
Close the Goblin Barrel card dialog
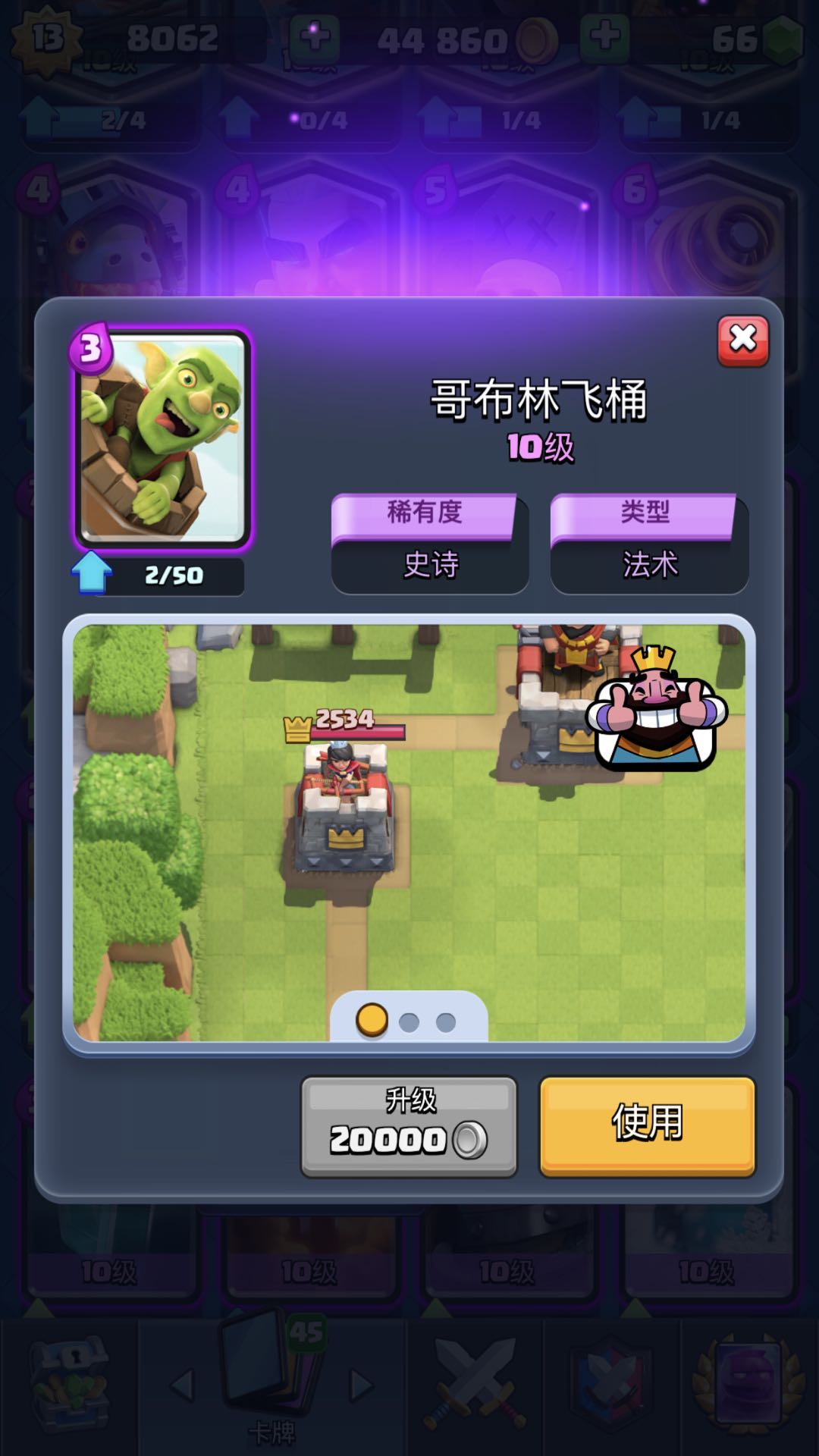(x=742, y=340)
